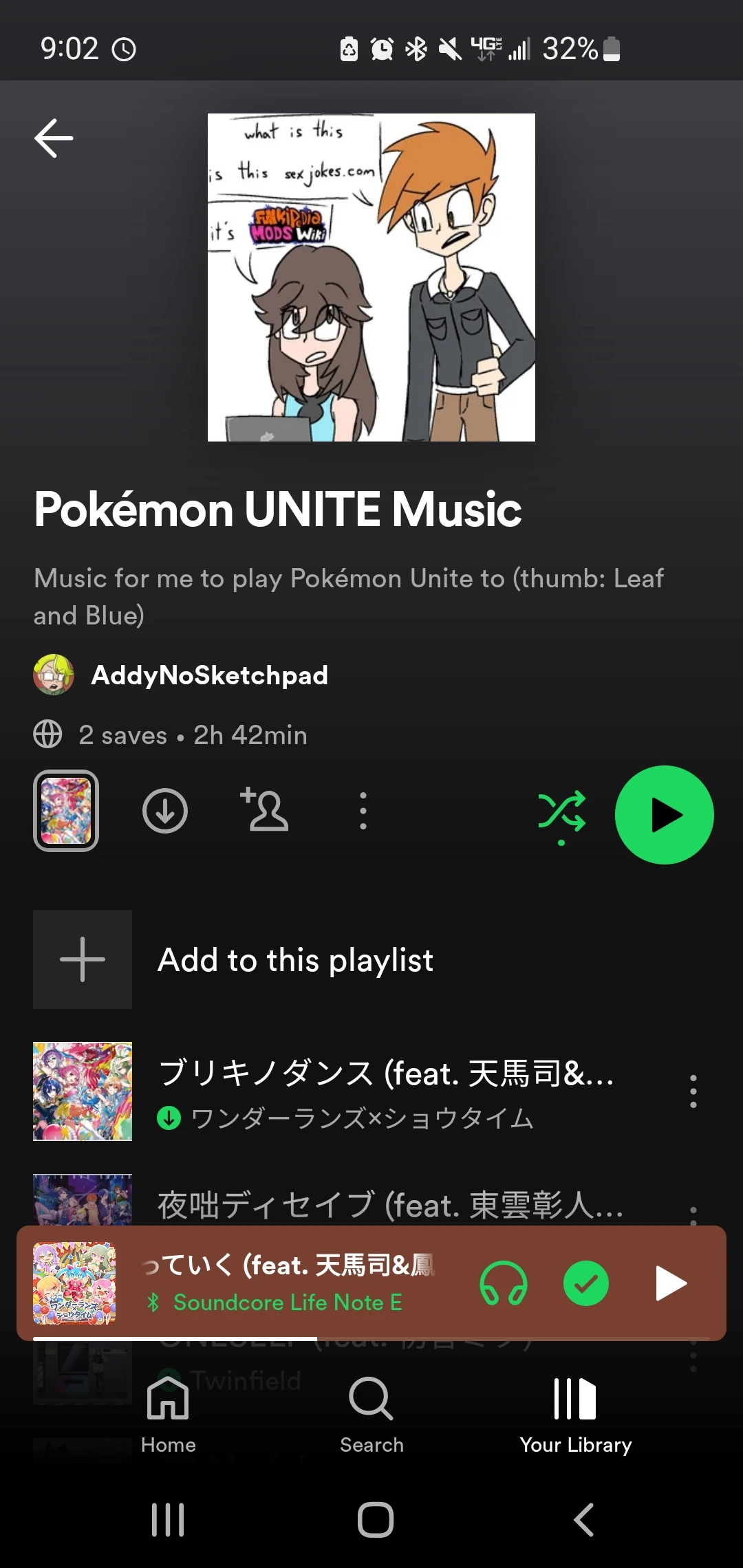Viewport: 743px width, 1568px height.
Task: Download the Pokémon UNITE Music playlist
Action: tap(165, 812)
